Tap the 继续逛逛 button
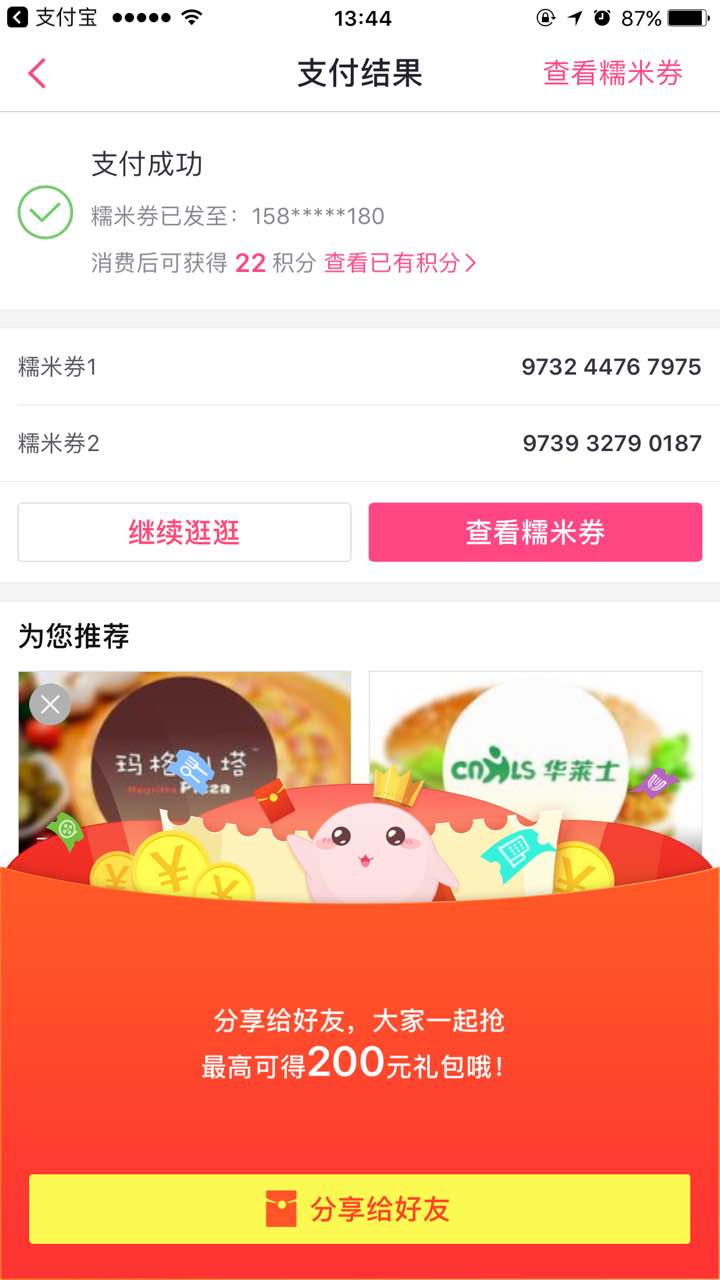 184,532
